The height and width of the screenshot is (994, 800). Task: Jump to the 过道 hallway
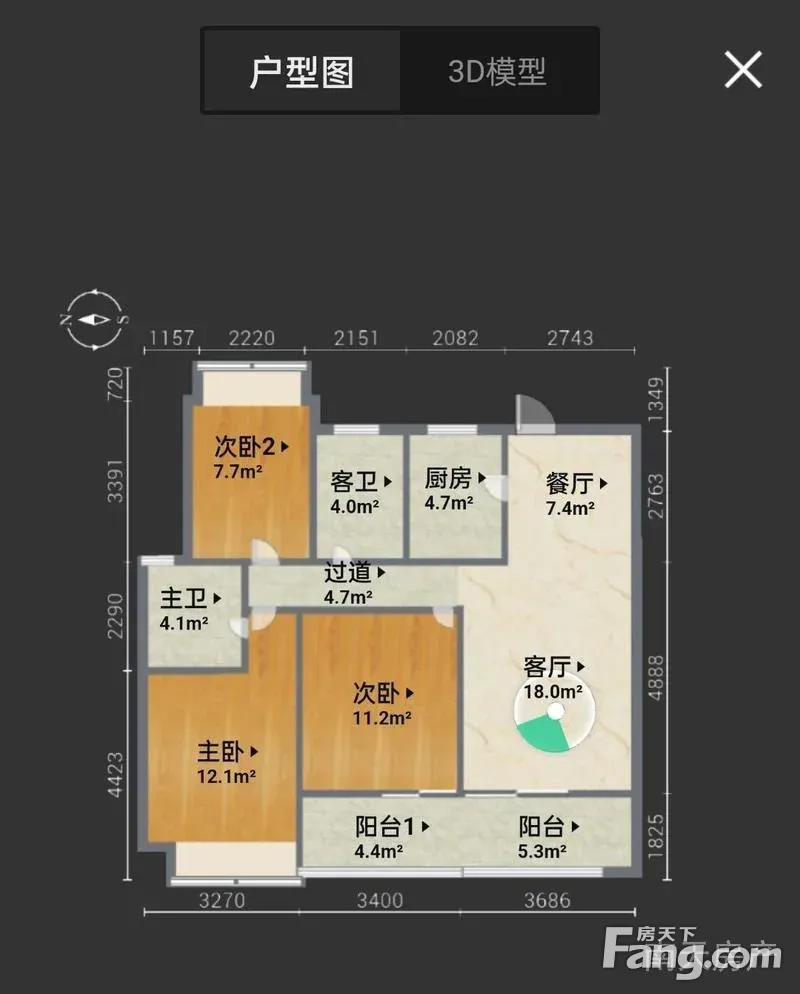coord(355,572)
